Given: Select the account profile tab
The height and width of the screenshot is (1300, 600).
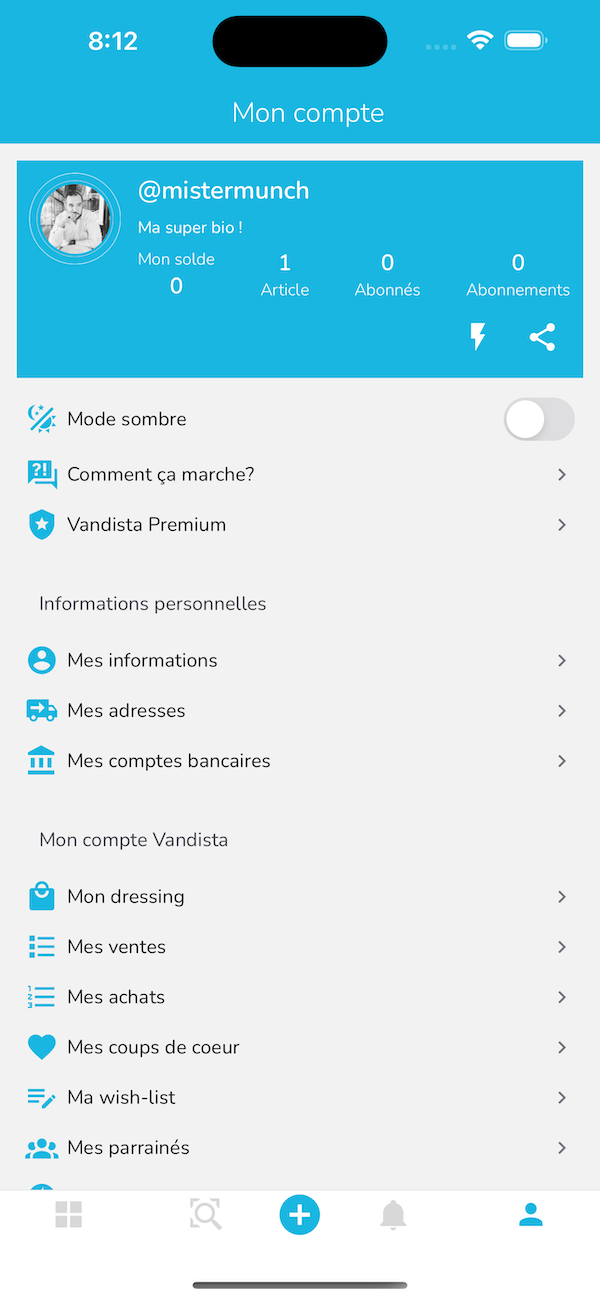Looking at the screenshot, I should [530, 1215].
